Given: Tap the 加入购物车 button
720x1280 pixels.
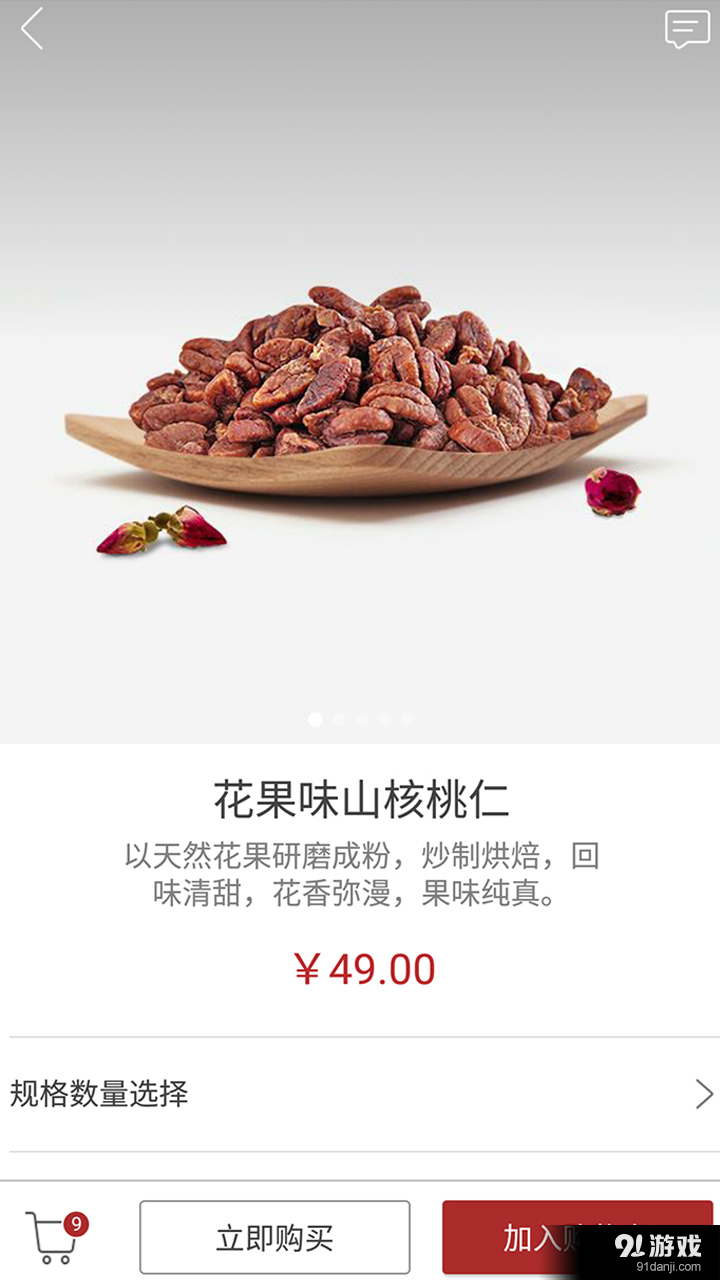Looking at the screenshot, I should pyautogui.click(x=576, y=1237).
